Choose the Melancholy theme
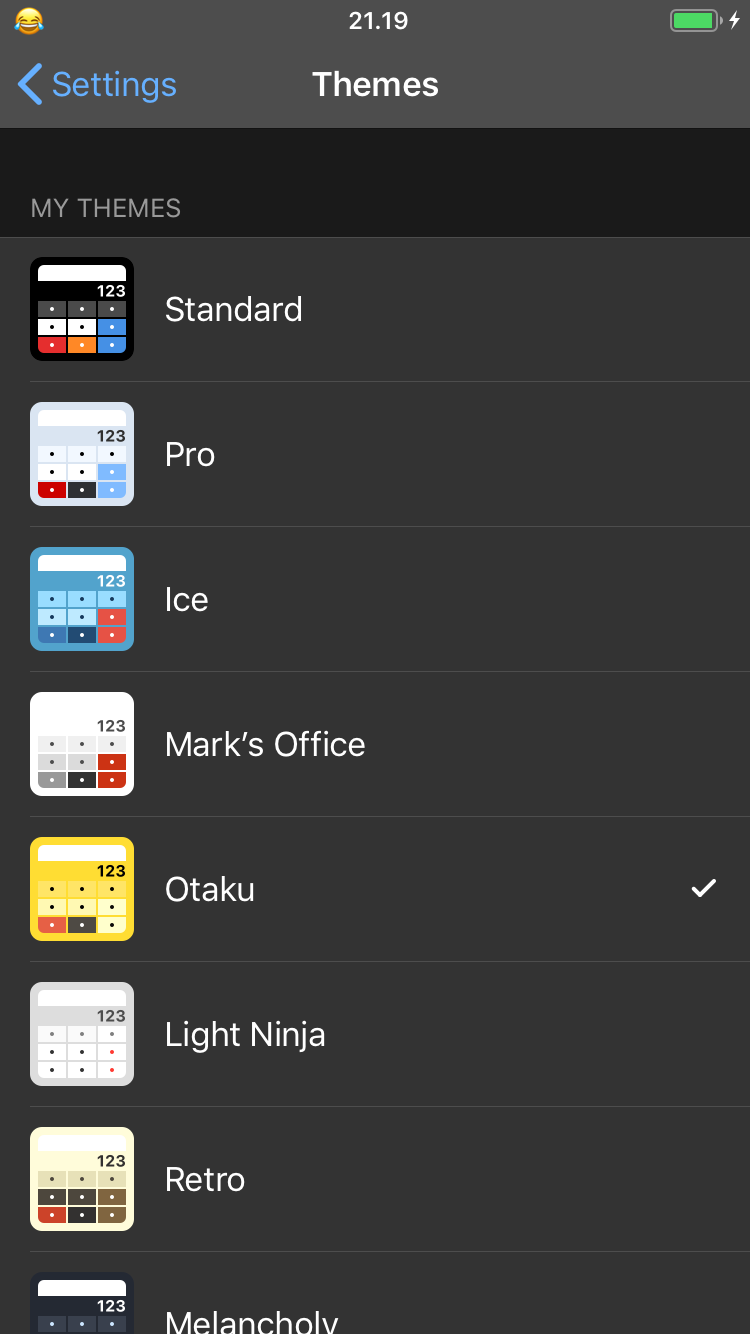 pos(375,1294)
